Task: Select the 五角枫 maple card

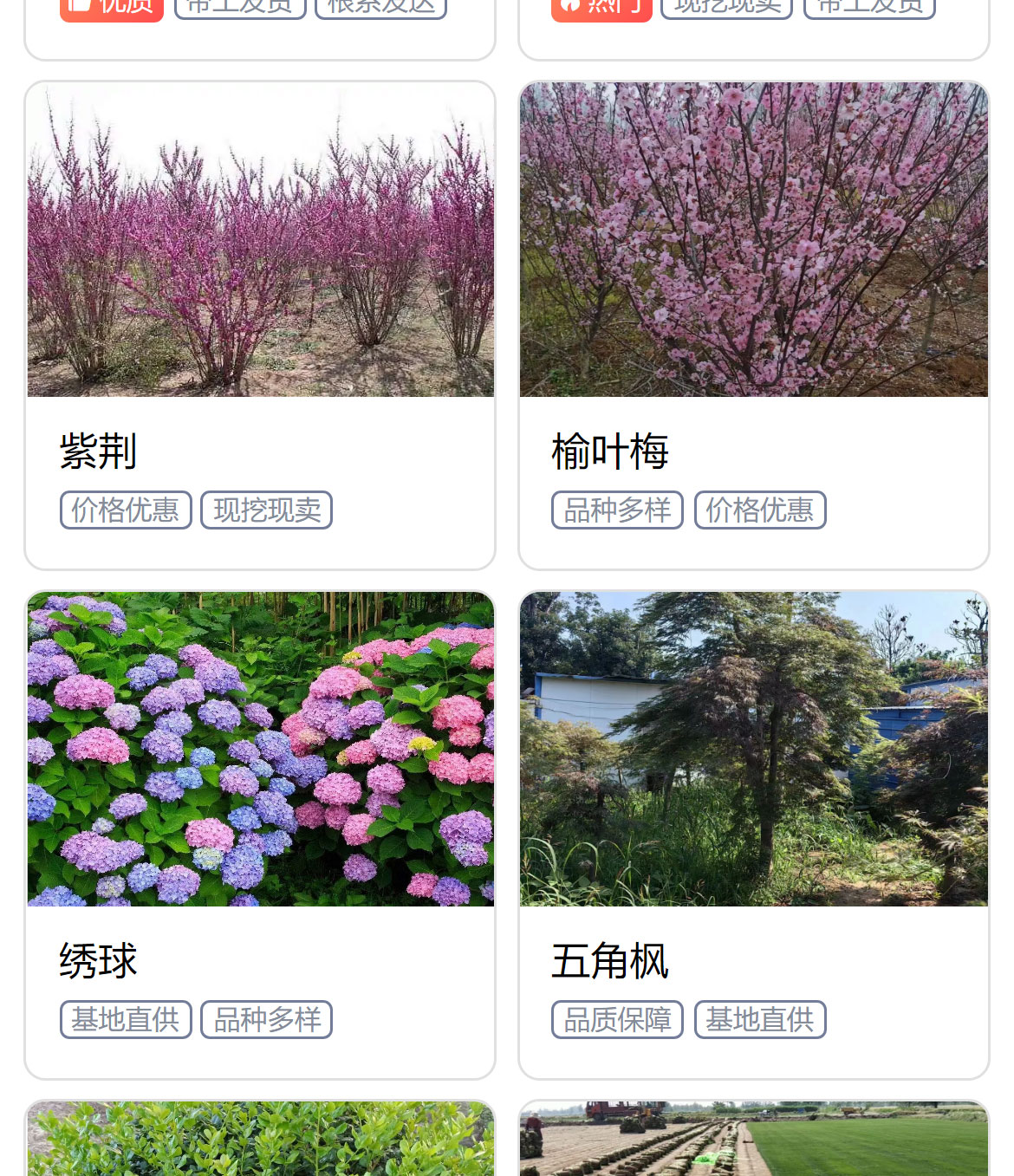Action: pyautogui.click(x=753, y=835)
